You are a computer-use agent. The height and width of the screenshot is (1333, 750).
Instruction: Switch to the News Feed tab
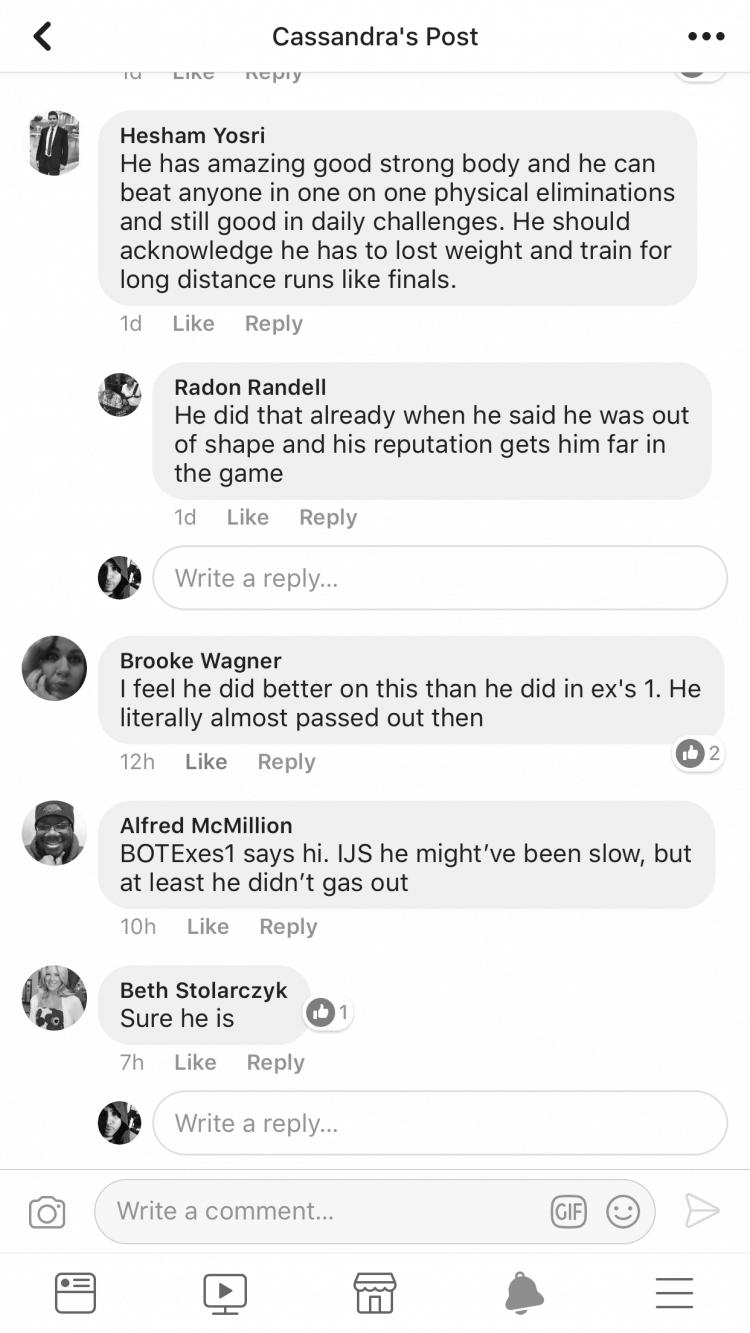coord(75,1293)
